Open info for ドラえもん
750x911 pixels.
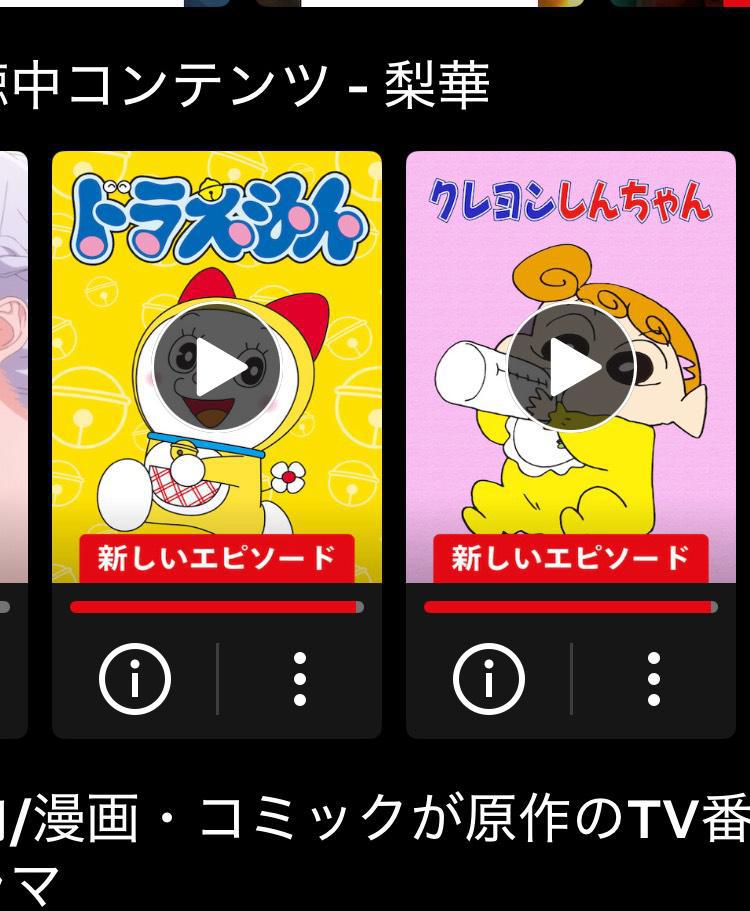[x=135, y=679]
